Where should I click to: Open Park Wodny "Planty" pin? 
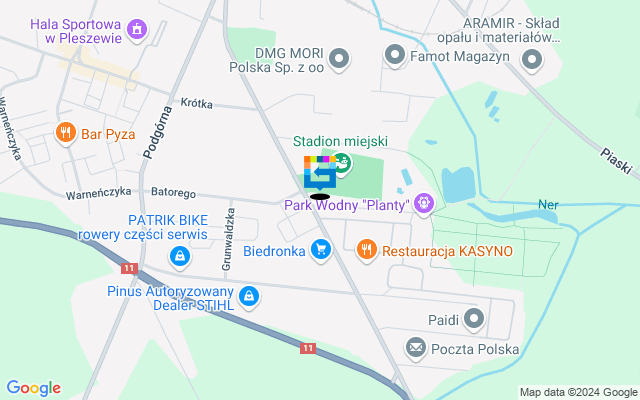coord(424,204)
